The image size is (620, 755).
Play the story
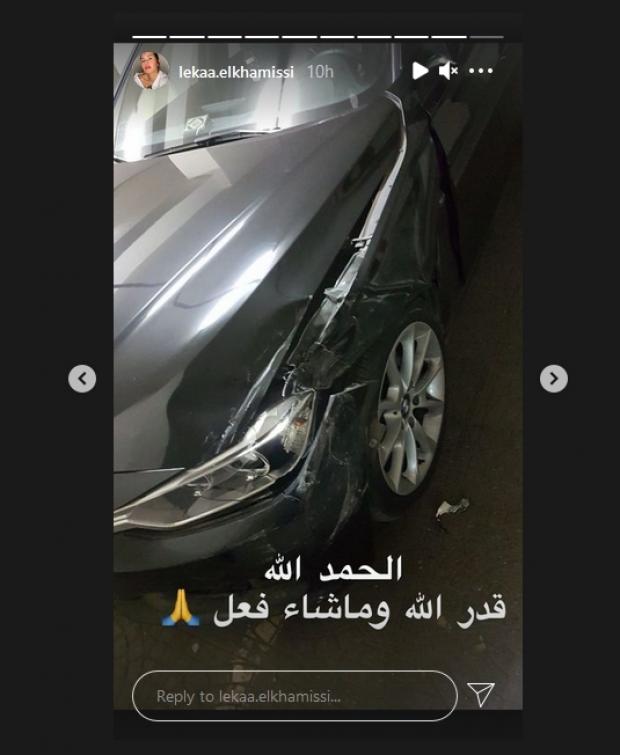point(420,71)
